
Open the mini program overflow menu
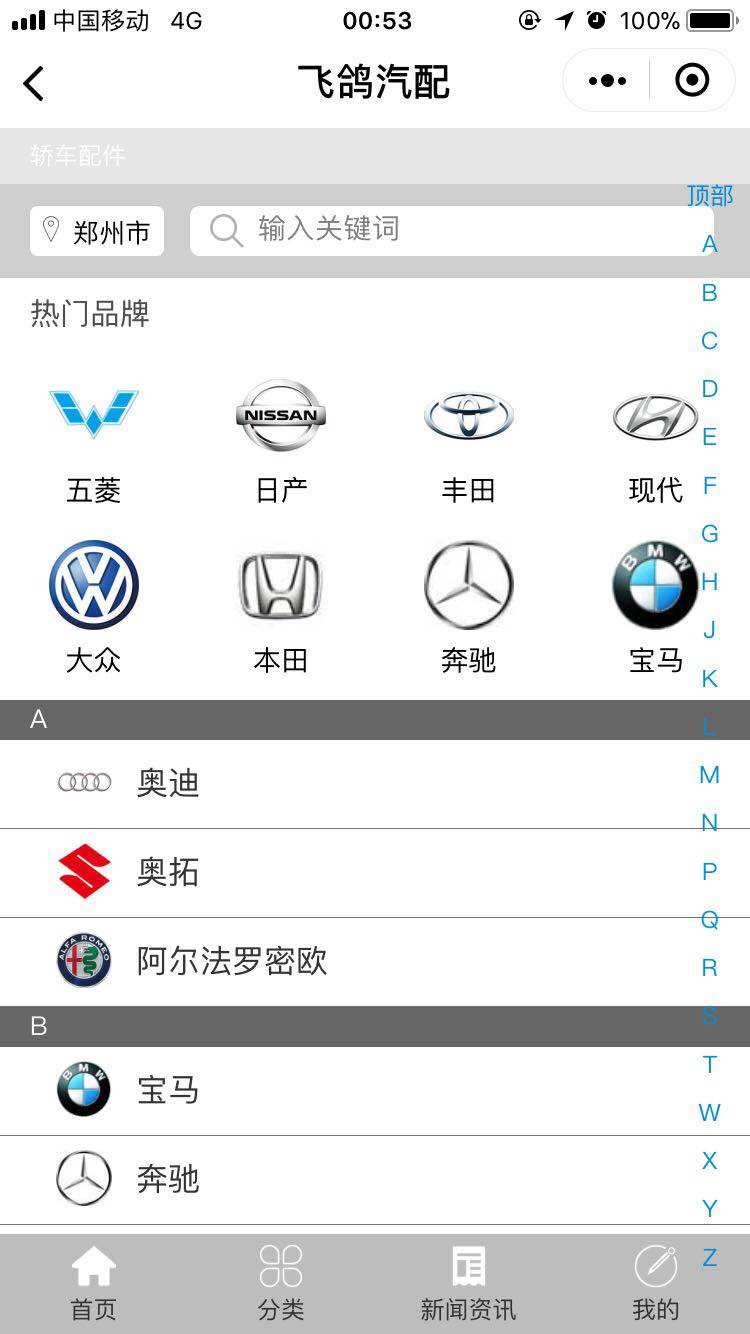(607, 81)
